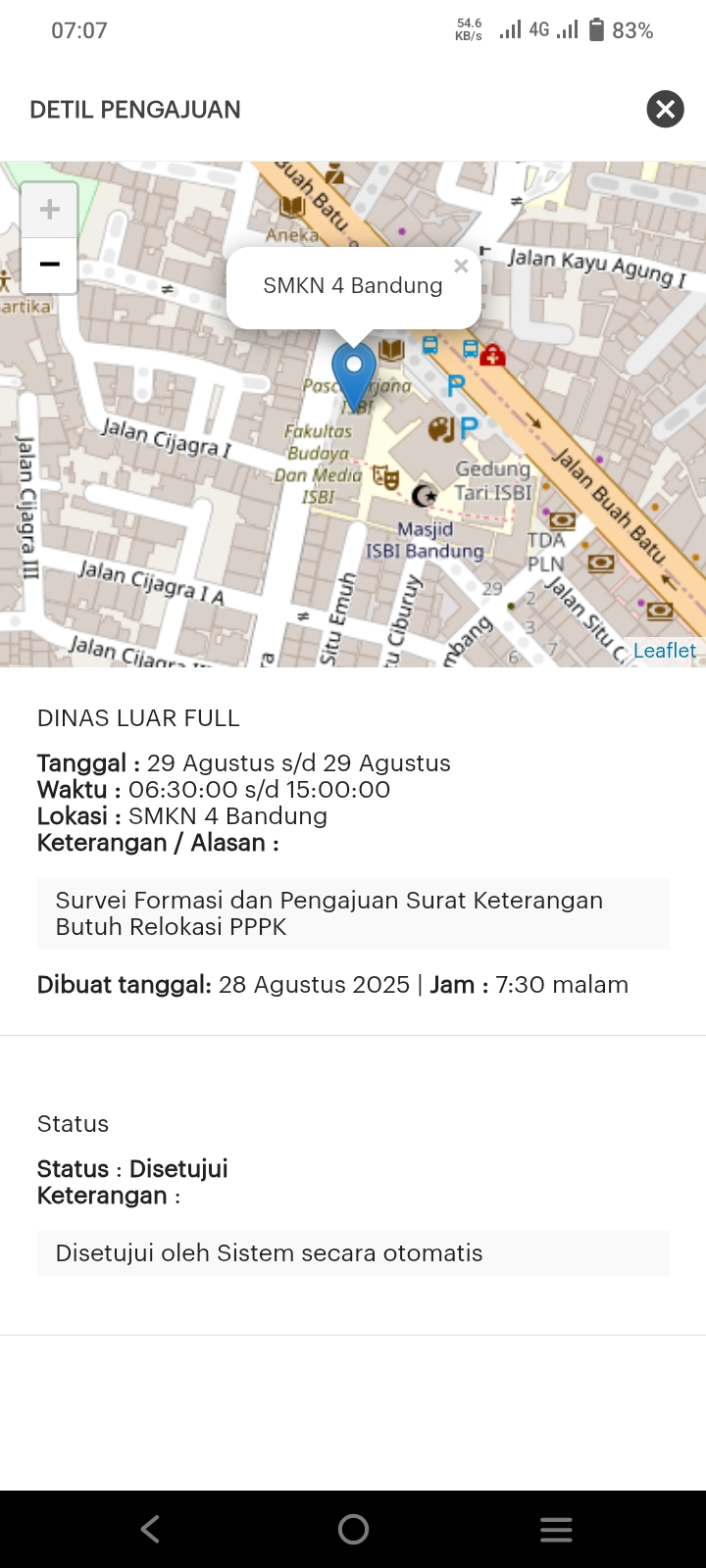Close the Detil Pengajuan screen
706x1568 pixels.
click(665, 109)
